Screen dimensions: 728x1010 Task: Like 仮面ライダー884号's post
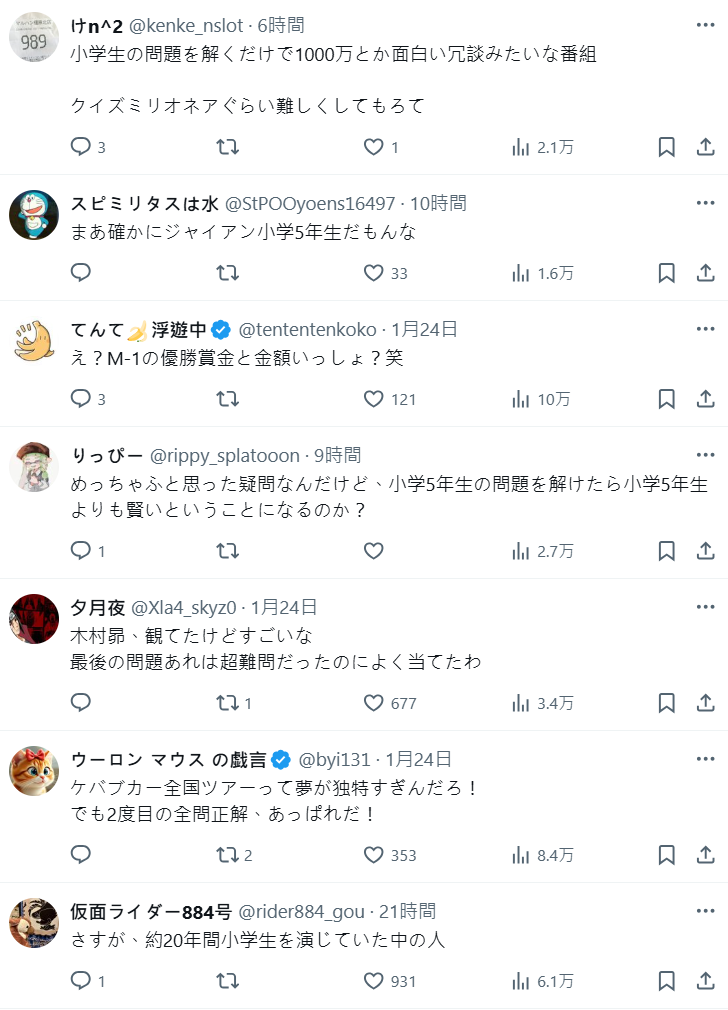(x=373, y=981)
